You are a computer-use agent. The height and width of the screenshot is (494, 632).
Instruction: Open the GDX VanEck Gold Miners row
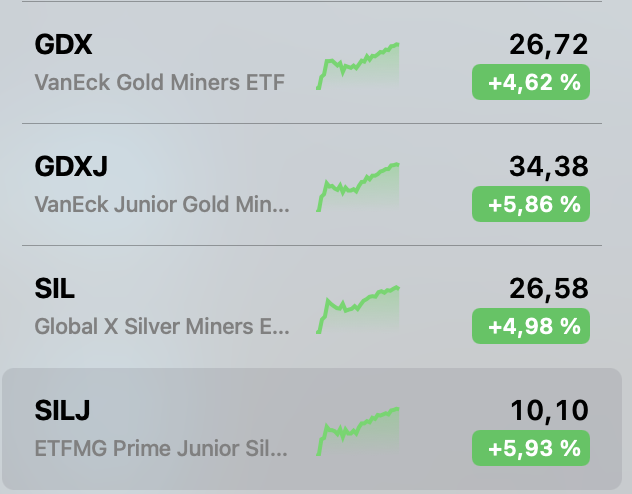point(160,63)
